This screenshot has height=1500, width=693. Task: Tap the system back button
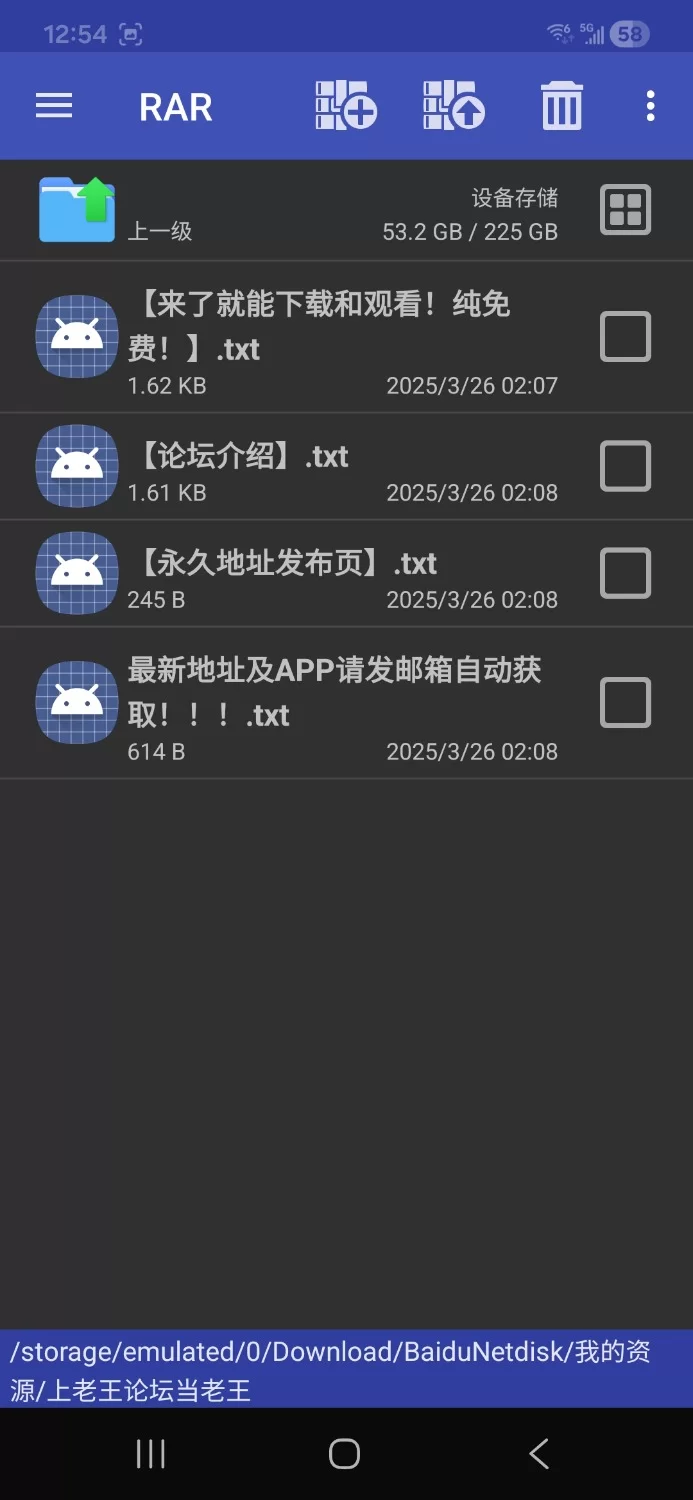(538, 1454)
